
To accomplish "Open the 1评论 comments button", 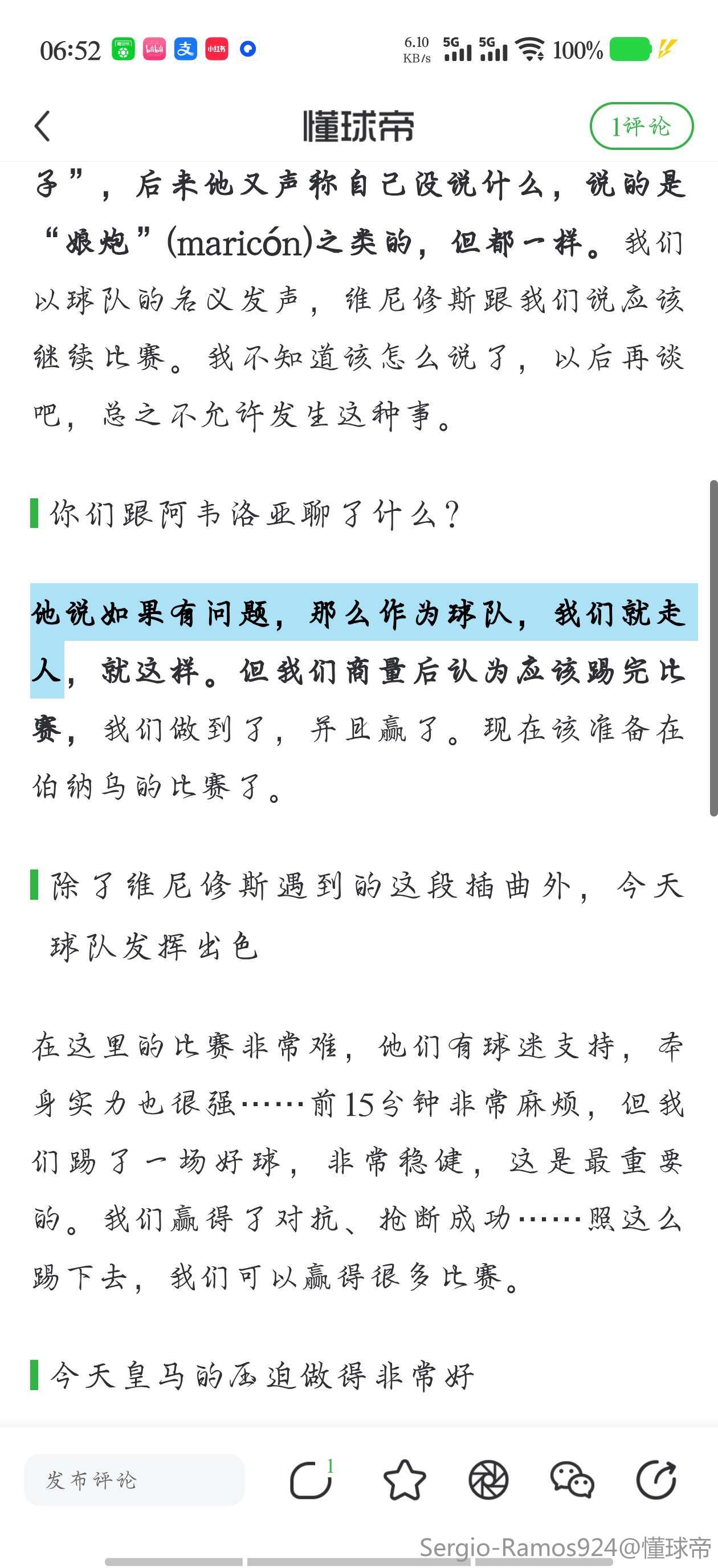I will (x=641, y=126).
